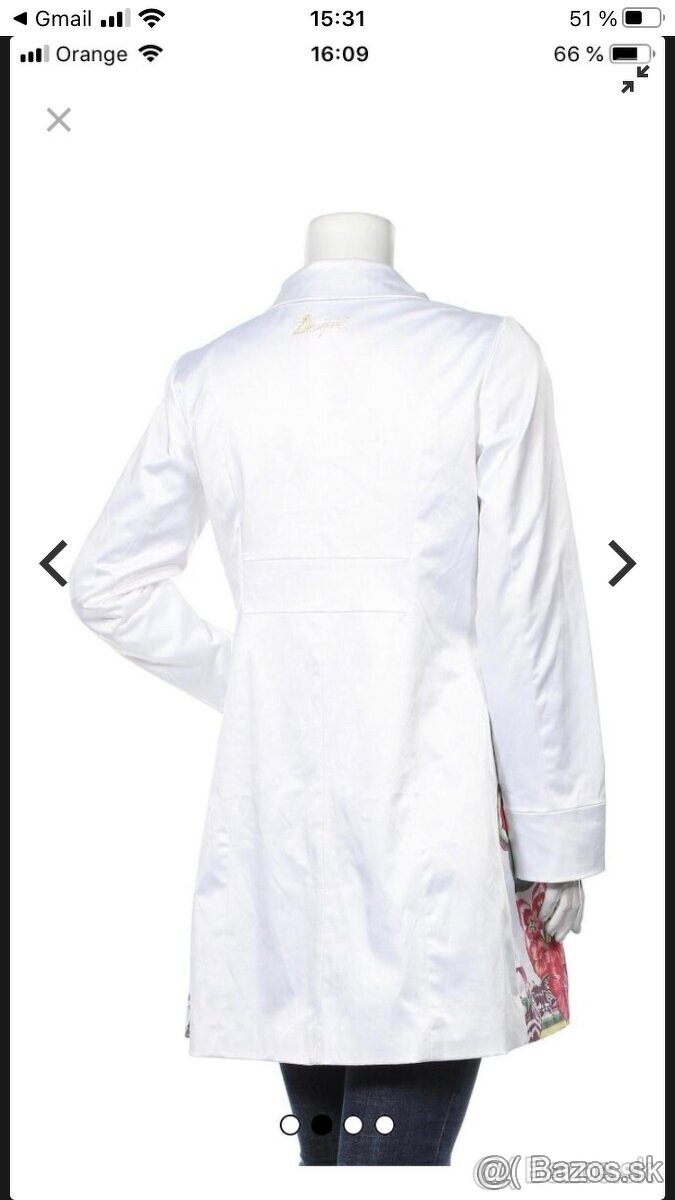Close the photo viewer

[x=59, y=120]
